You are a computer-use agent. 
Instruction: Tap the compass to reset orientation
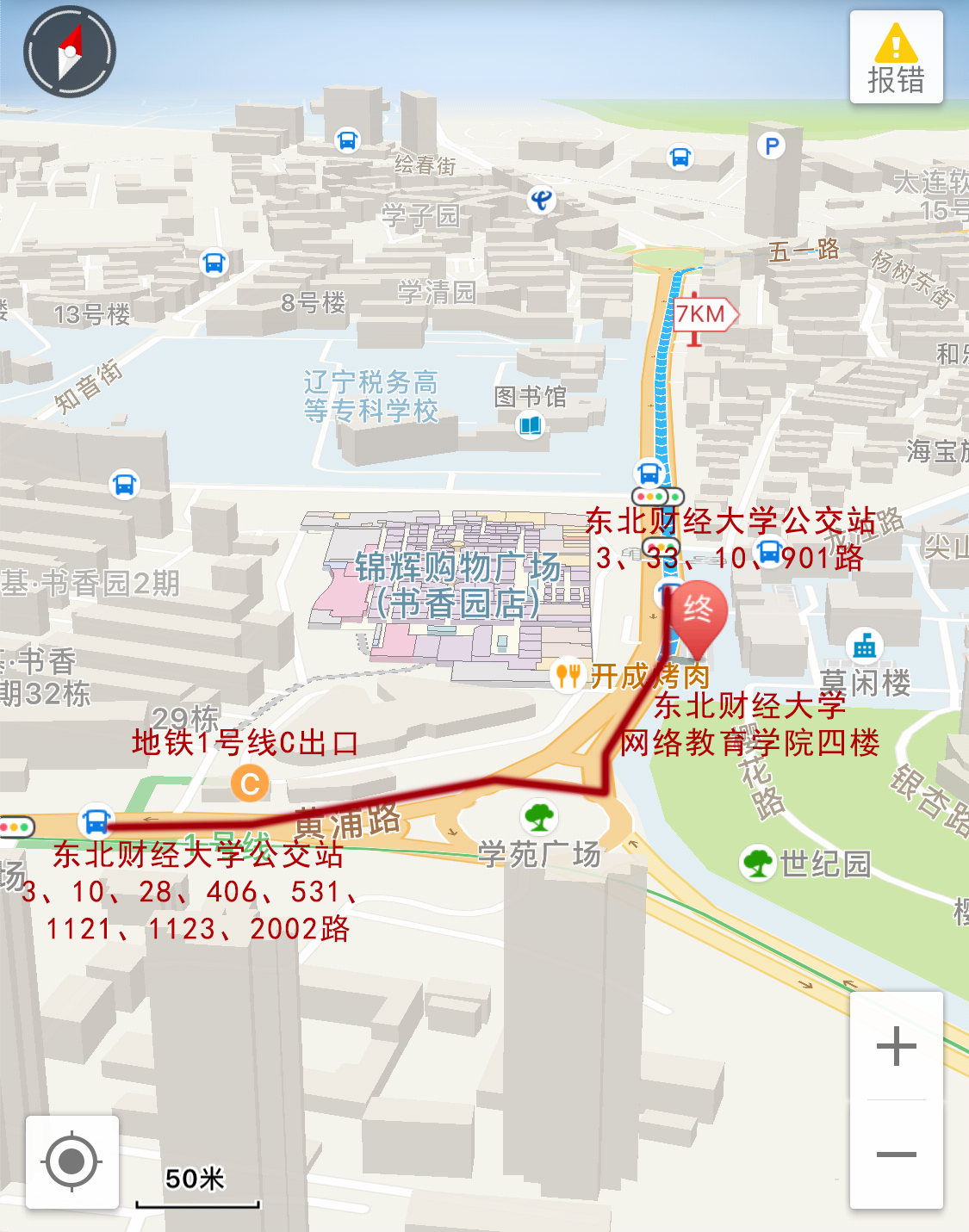point(69,52)
